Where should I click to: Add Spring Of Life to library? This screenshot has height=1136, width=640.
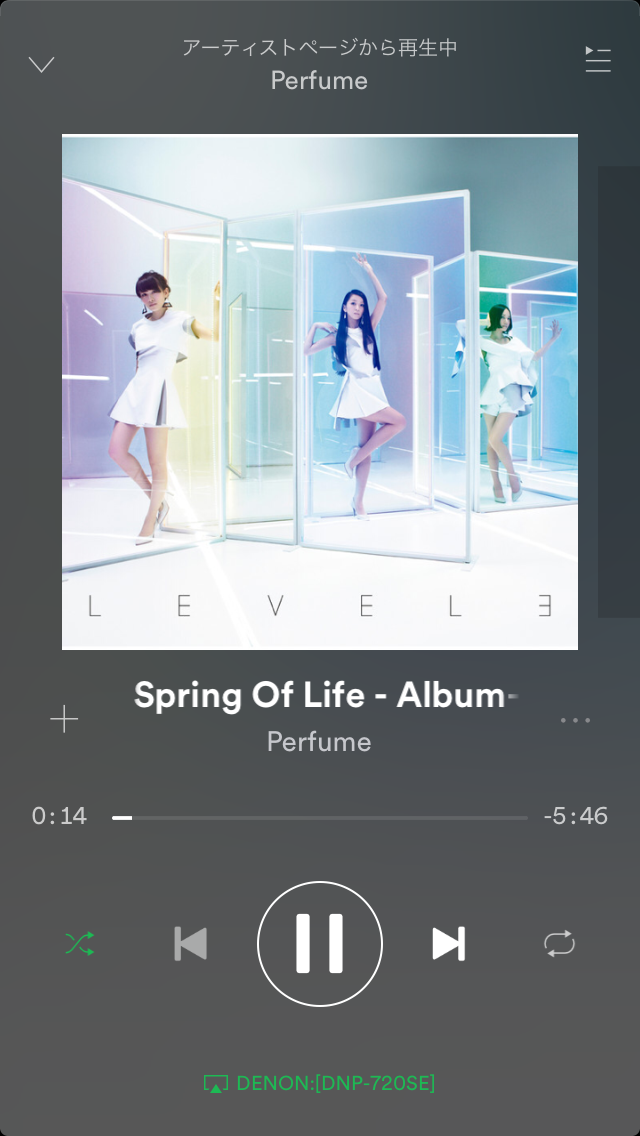point(64,719)
